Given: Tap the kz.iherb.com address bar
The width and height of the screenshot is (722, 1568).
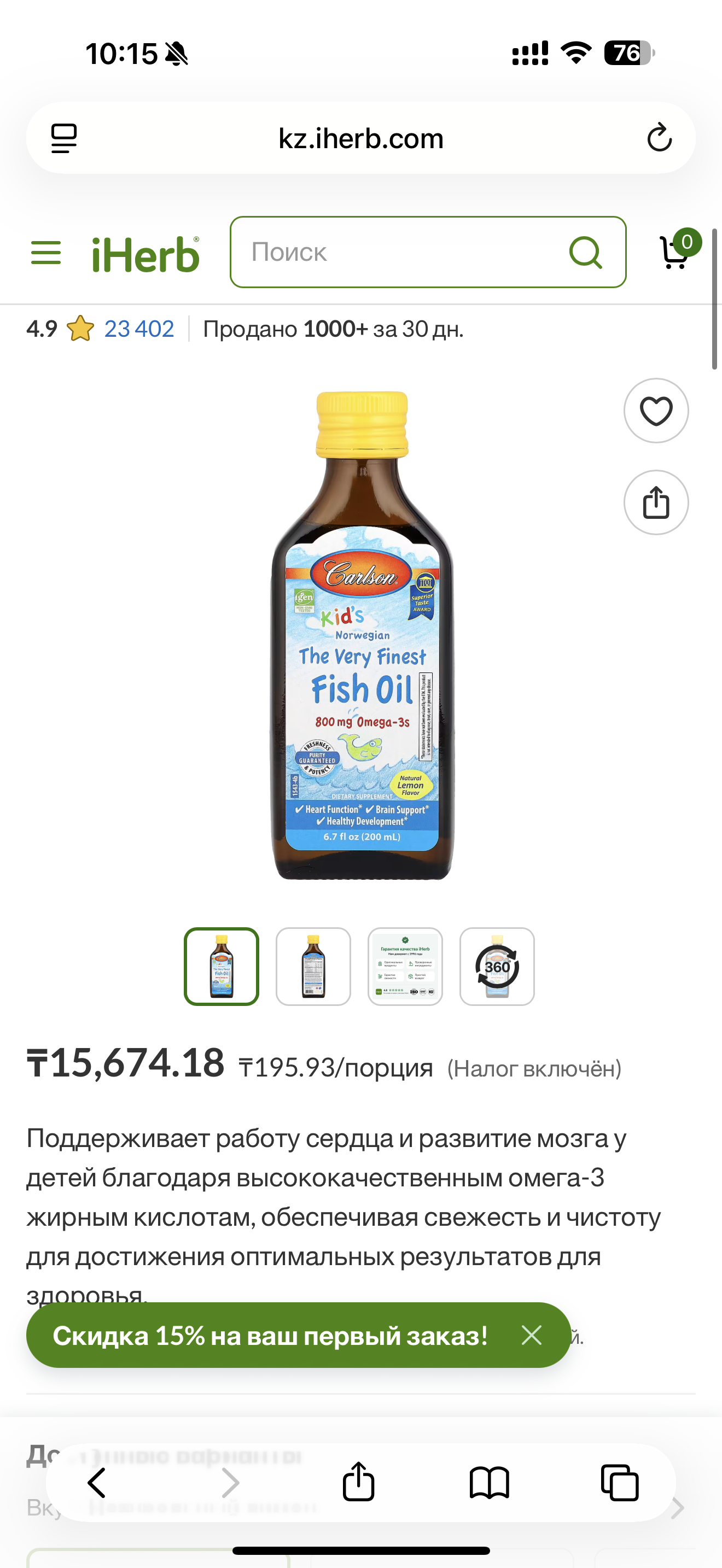Looking at the screenshot, I should (360, 138).
